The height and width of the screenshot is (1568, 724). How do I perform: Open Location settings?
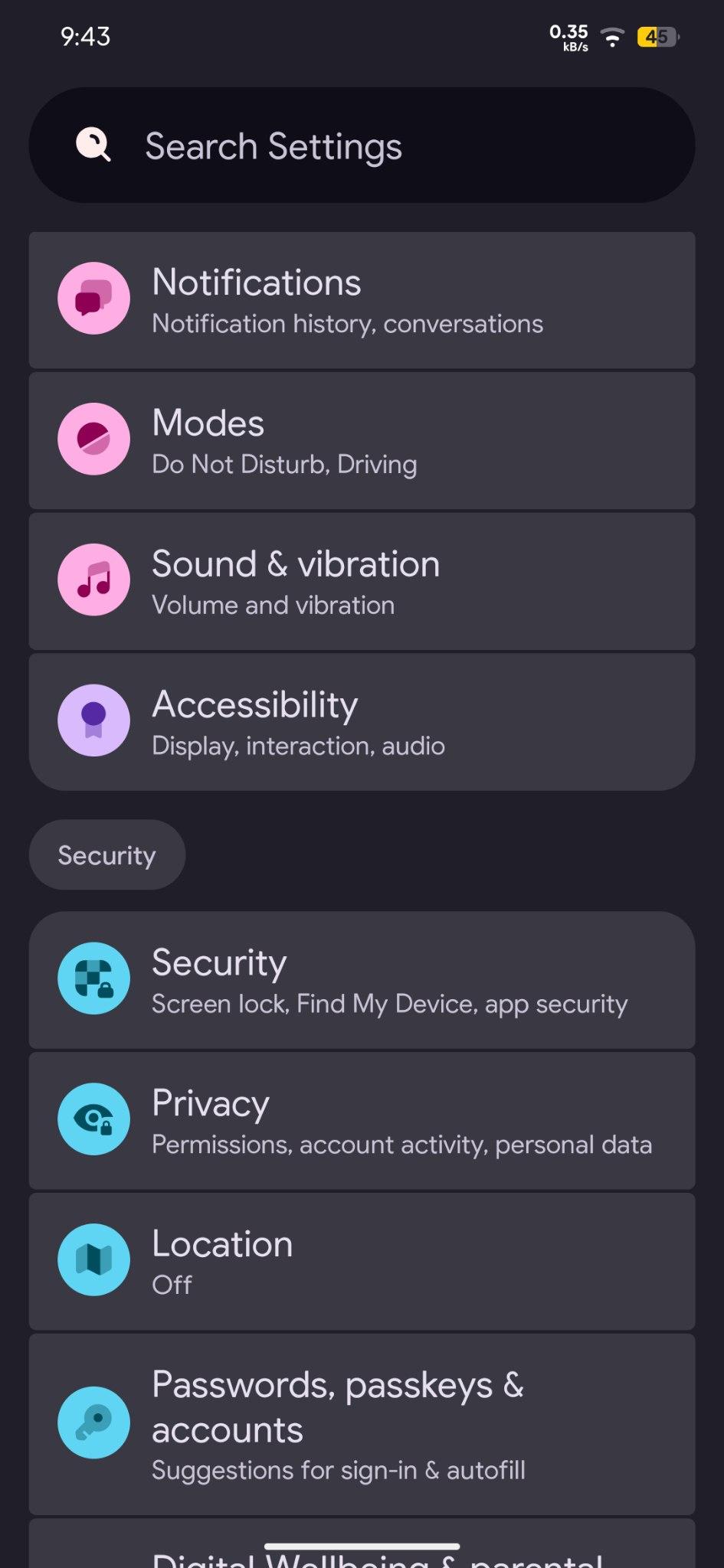[x=362, y=1262]
